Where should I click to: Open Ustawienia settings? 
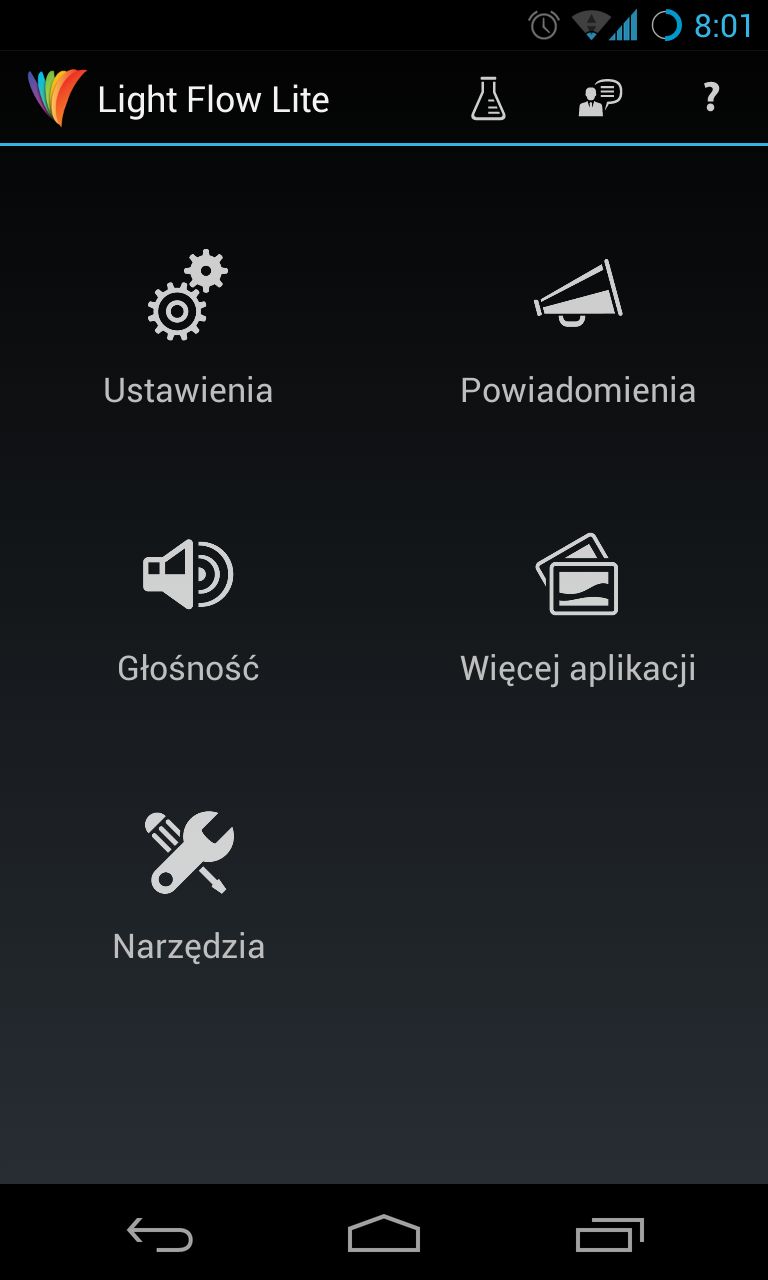click(188, 328)
